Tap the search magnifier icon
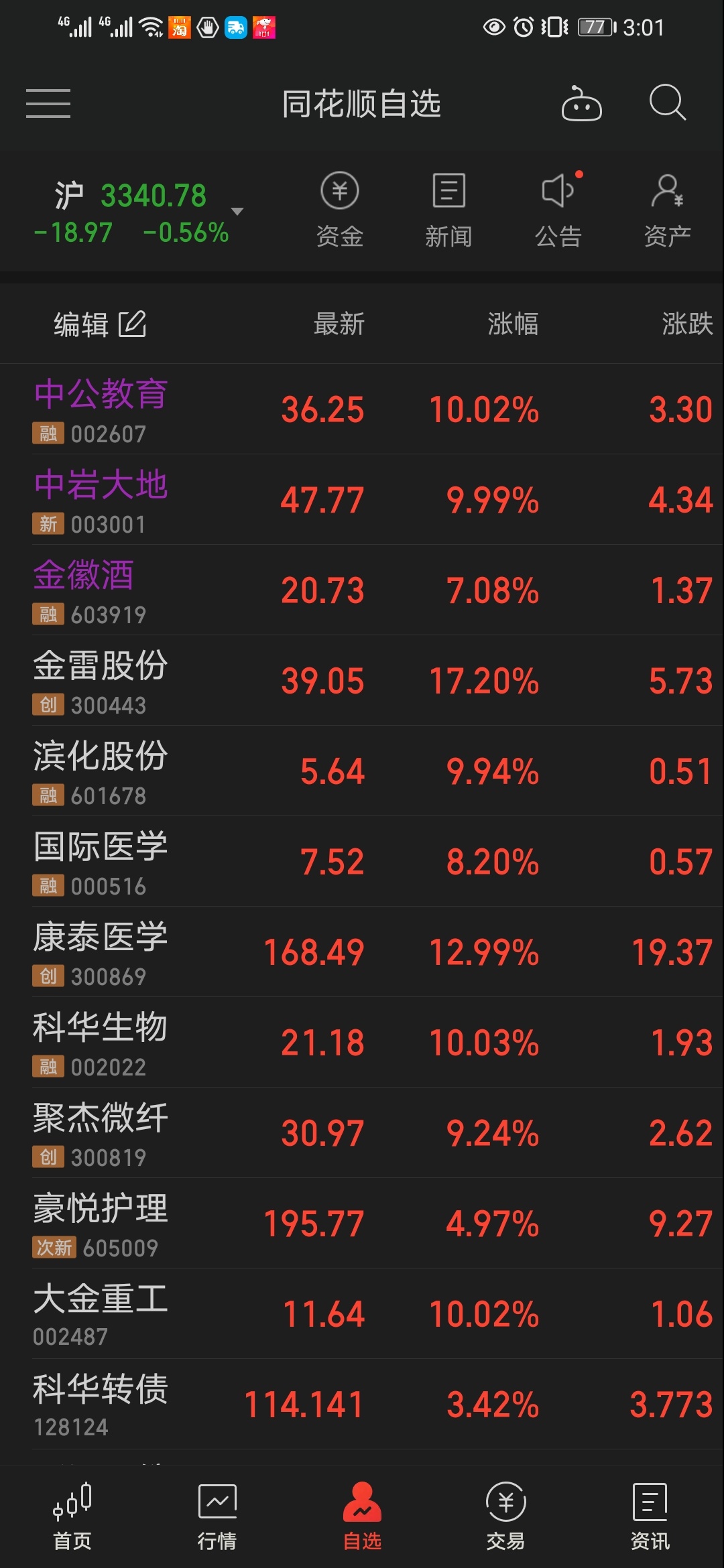 pyautogui.click(x=668, y=103)
